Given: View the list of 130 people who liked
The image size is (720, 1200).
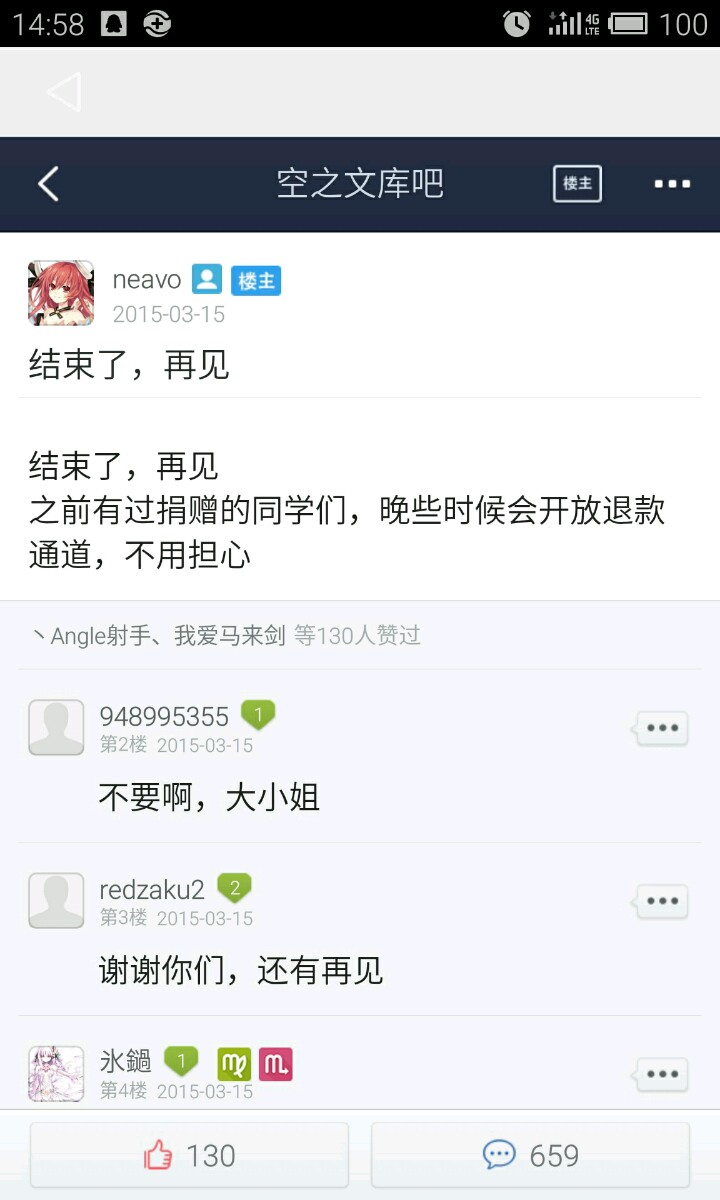Looking at the screenshot, I should click(x=226, y=635).
